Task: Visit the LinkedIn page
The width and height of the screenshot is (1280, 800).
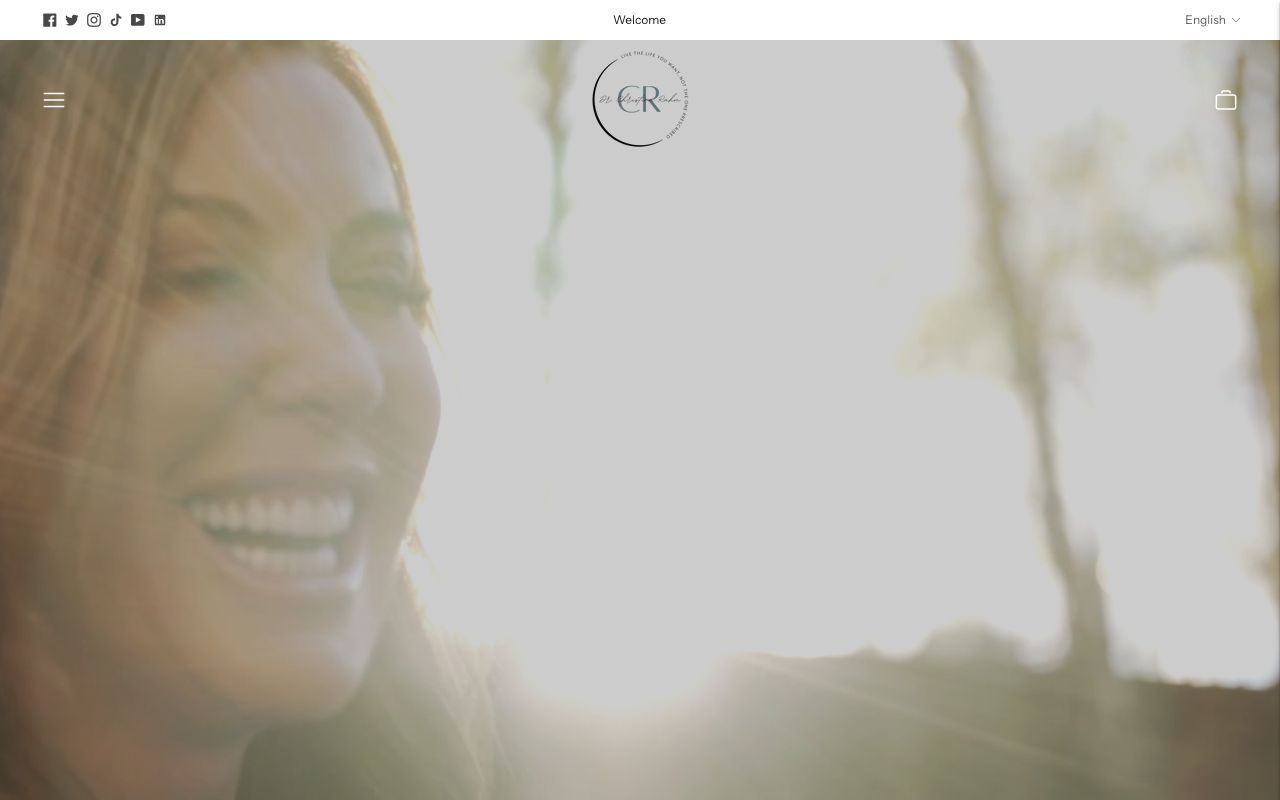Action: click(x=160, y=20)
